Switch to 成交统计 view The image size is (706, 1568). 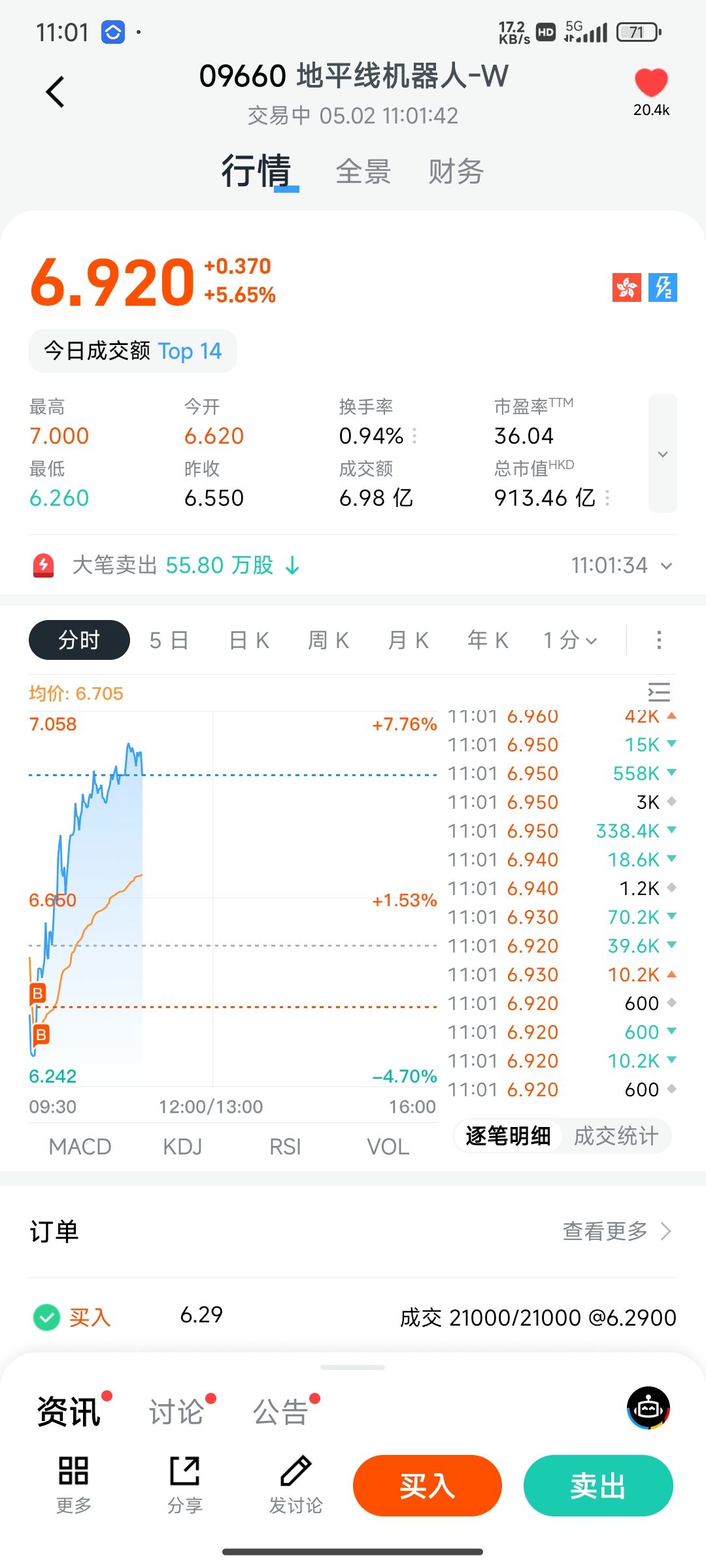click(x=615, y=1136)
